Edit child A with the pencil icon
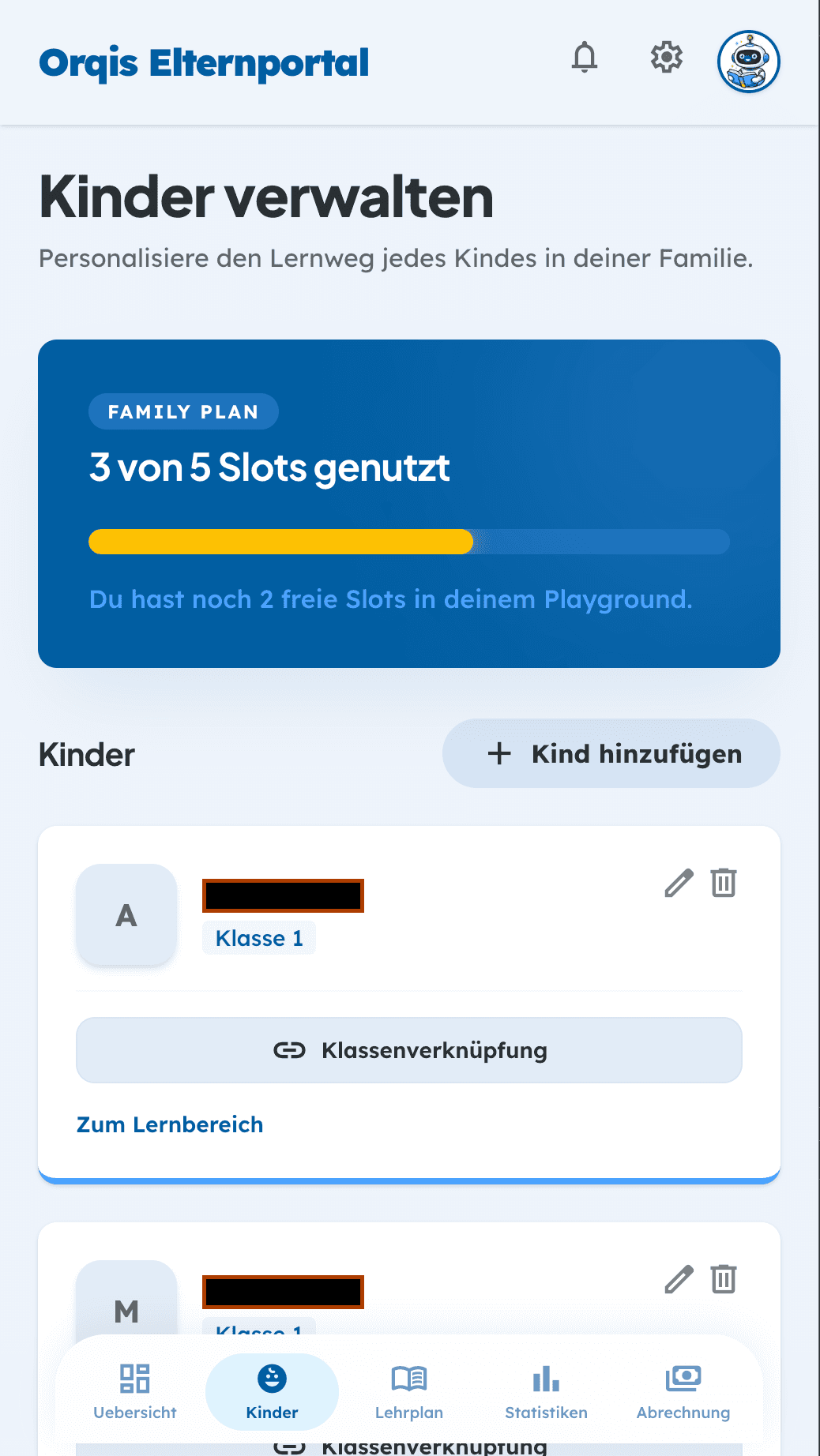 (678, 884)
